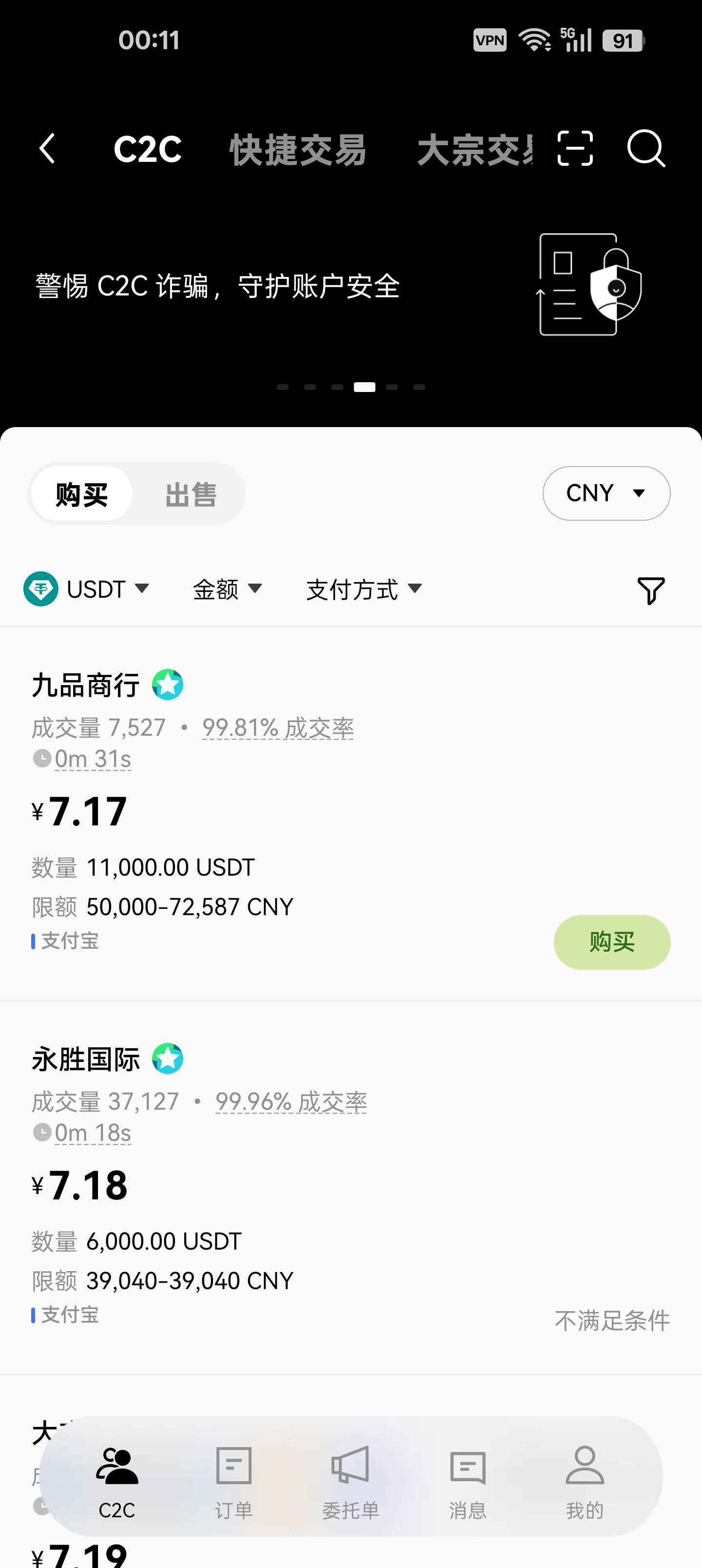Switch to the 出售 selling mode

click(192, 493)
